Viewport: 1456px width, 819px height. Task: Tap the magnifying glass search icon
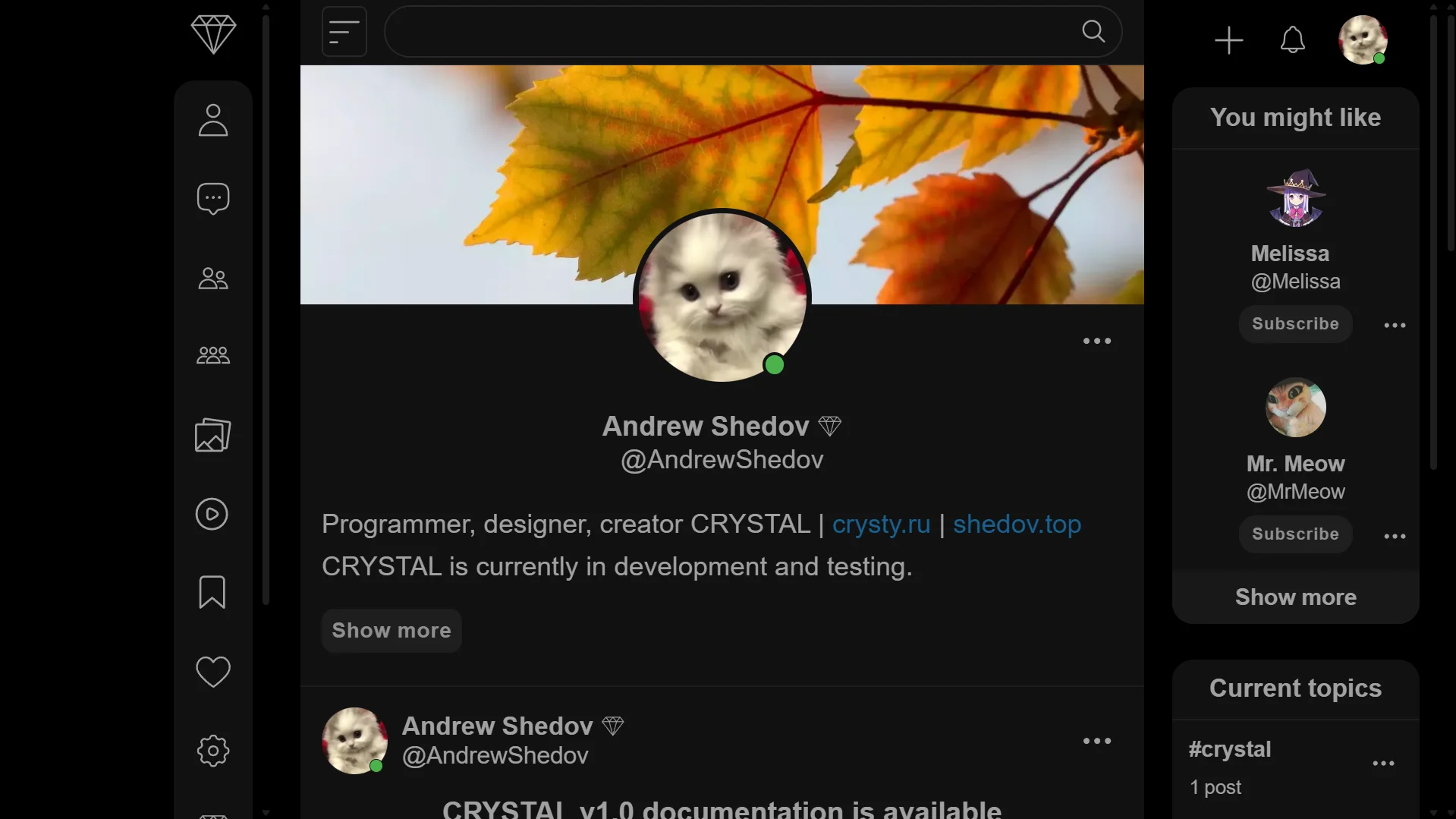(x=1093, y=32)
